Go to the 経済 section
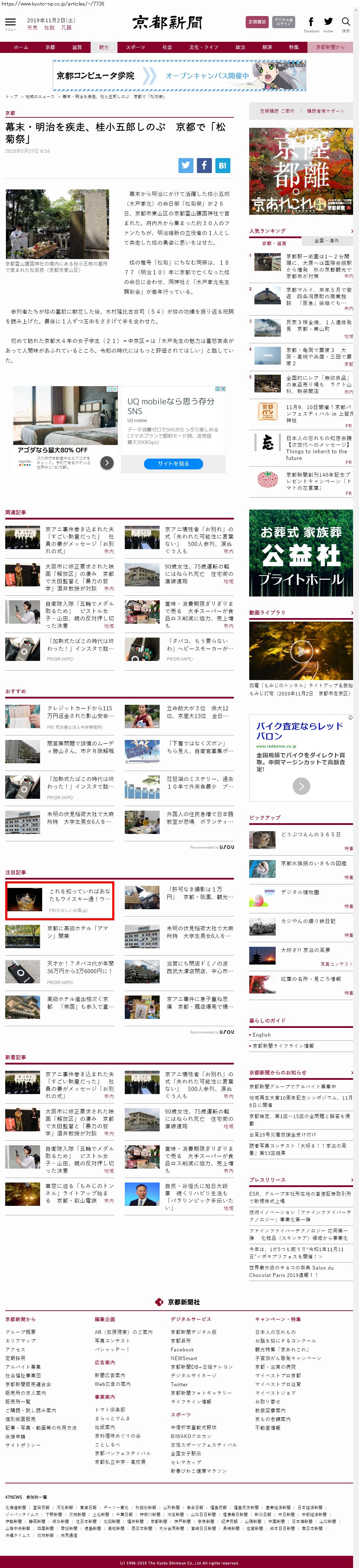The height and width of the screenshot is (1568, 359). click(x=267, y=47)
